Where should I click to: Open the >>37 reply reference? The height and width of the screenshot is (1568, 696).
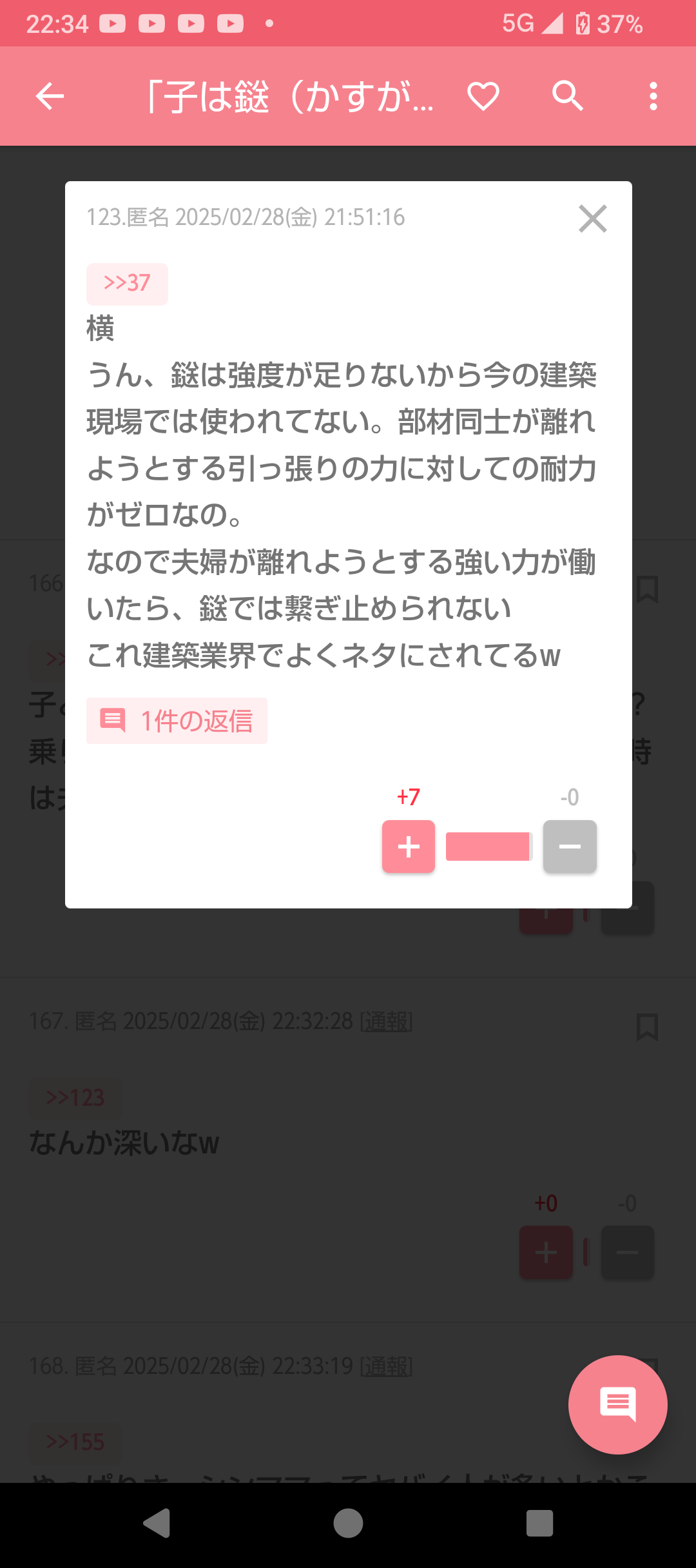click(x=127, y=284)
